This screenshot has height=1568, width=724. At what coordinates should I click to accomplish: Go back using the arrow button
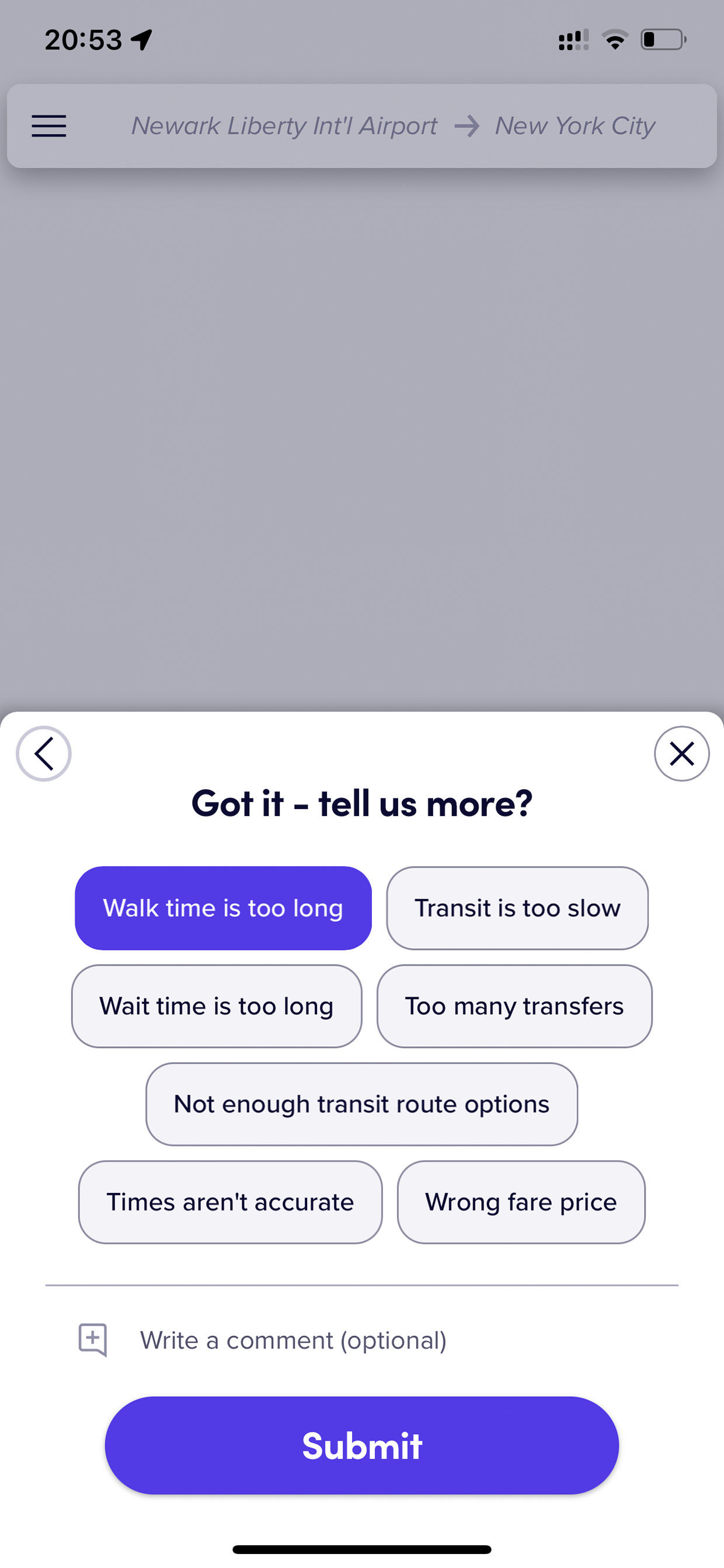tap(43, 754)
